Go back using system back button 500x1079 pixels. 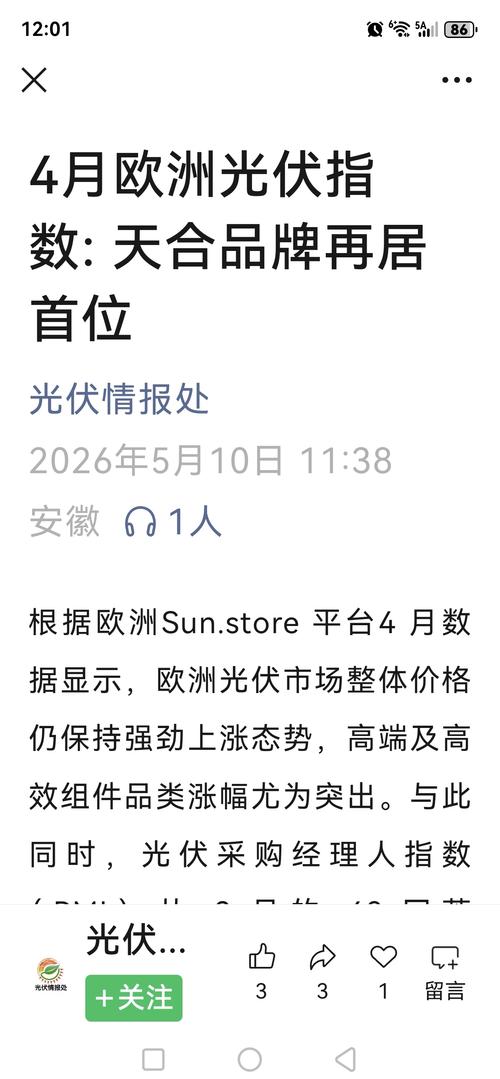pyautogui.click(x=345, y=1059)
